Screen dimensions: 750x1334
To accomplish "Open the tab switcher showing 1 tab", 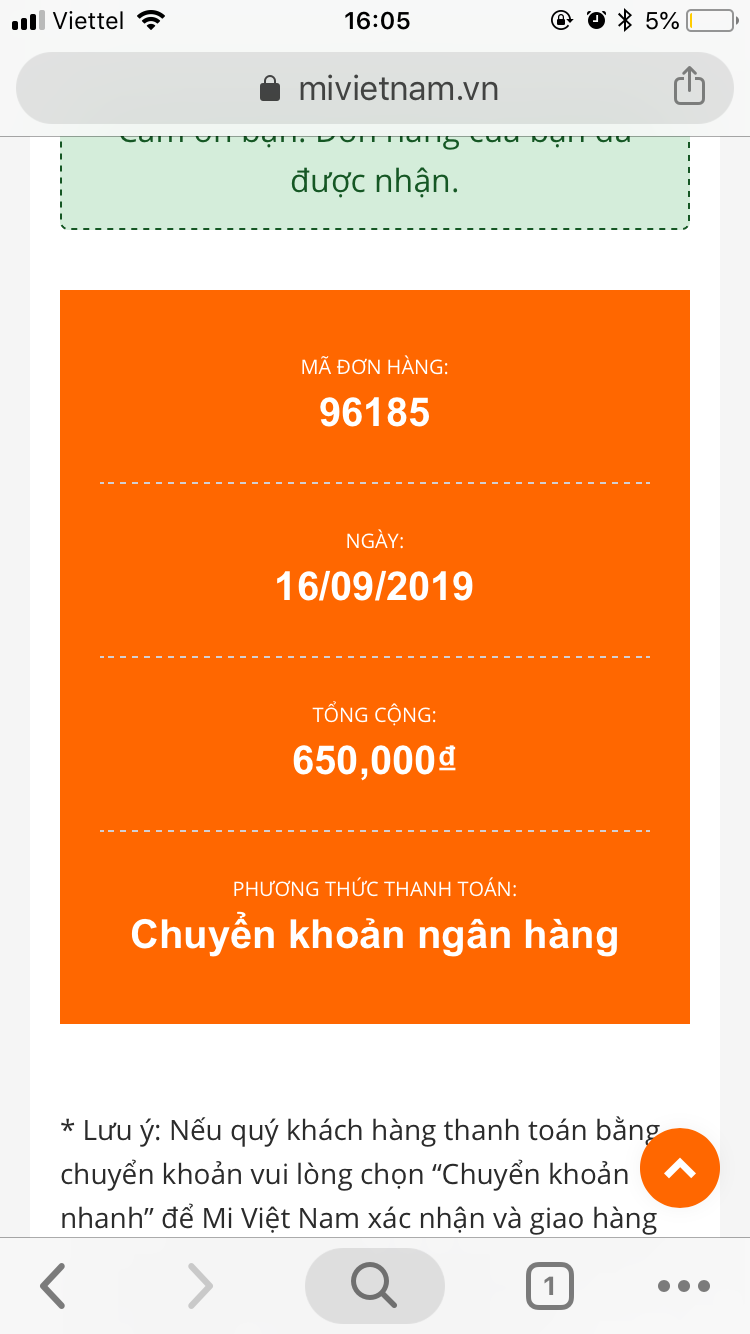I will click(x=549, y=1286).
